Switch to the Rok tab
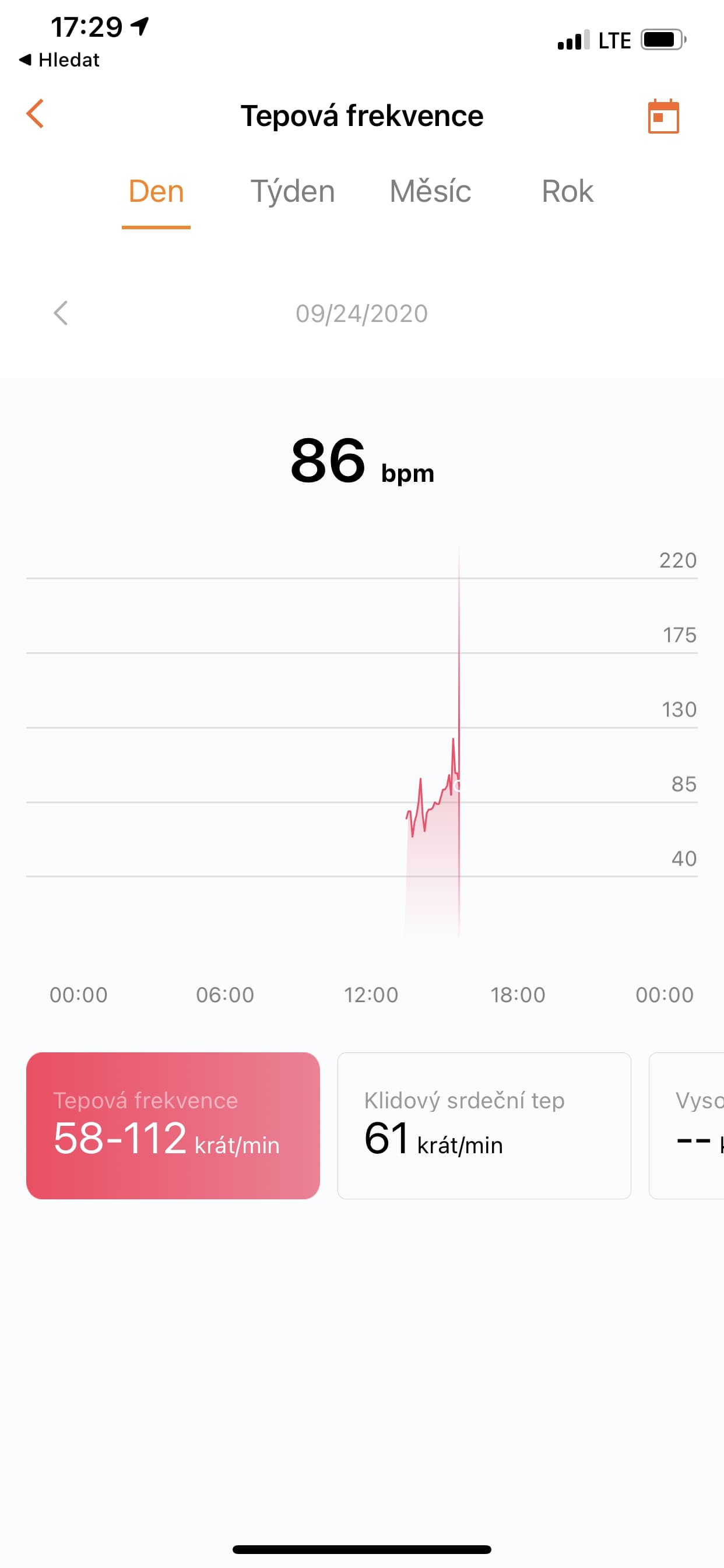The image size is (724, 1568). click(x=567, y=192)
